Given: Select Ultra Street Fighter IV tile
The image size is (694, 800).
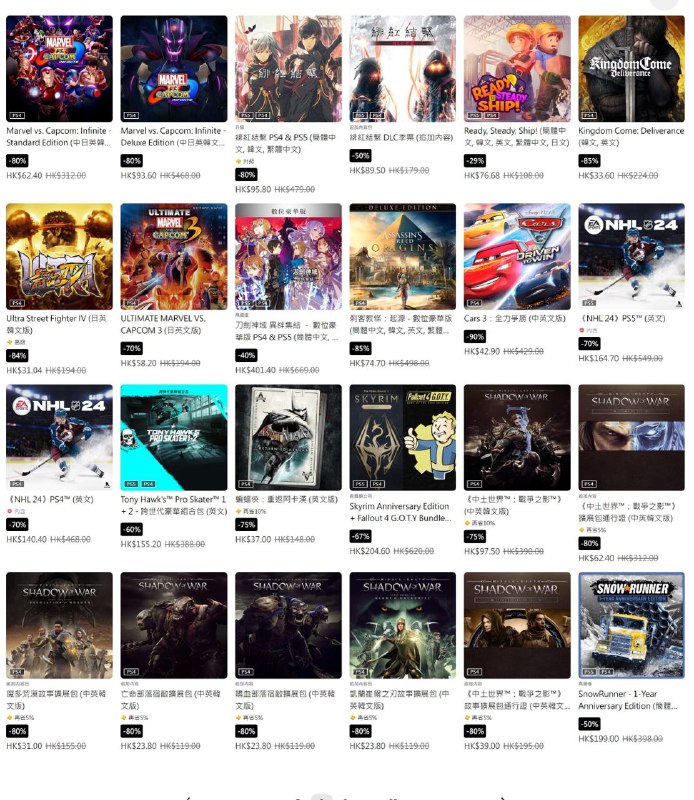Looking at the screenshot, I should click(x=59, y=256).
